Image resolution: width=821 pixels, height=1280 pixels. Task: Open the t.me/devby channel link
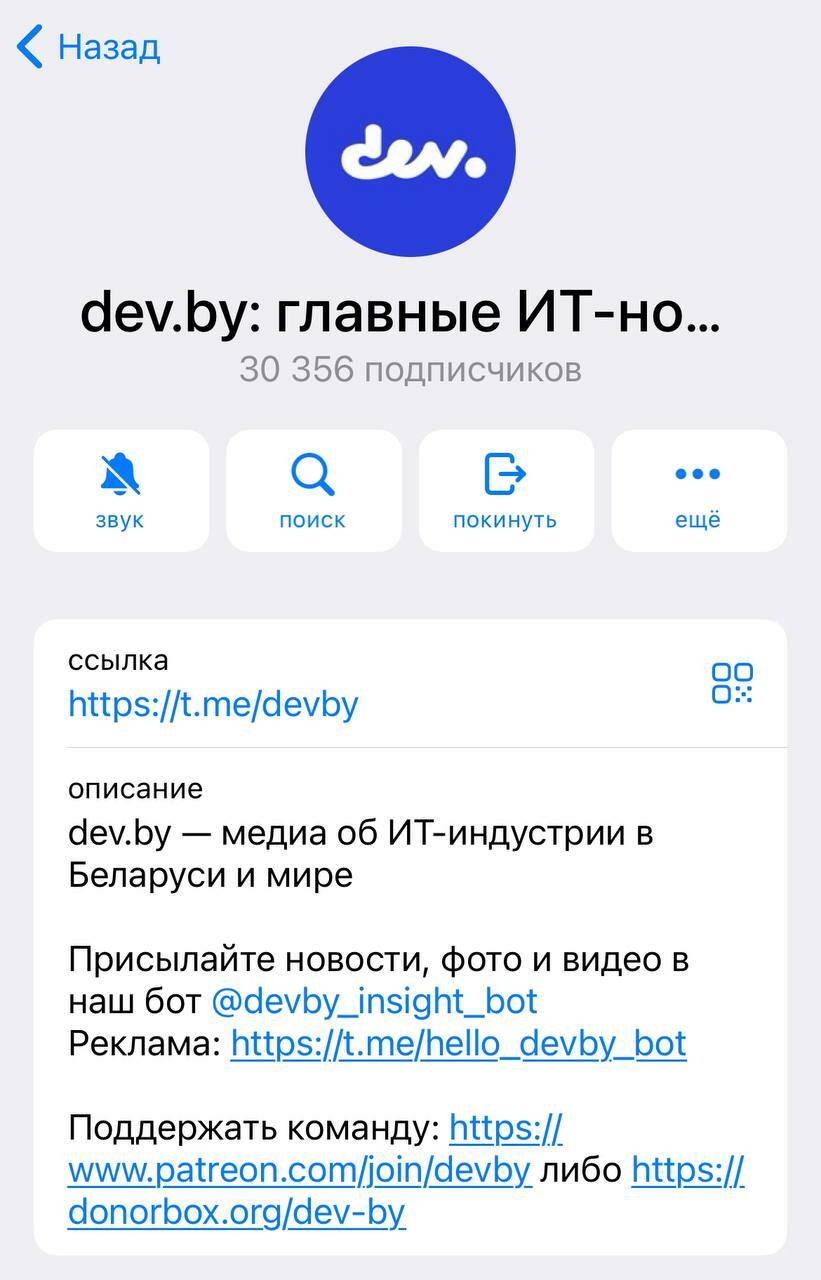tap(213, 705)
